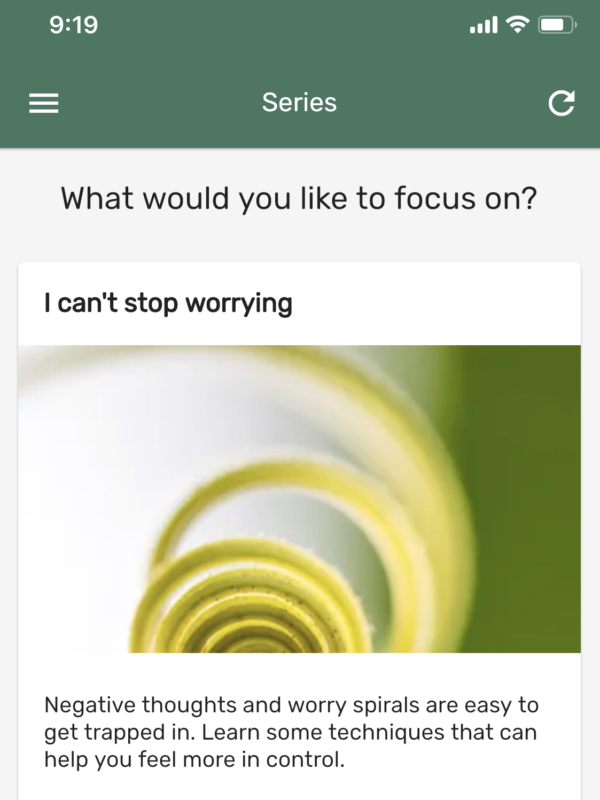This screenshot has height=800, width=600.
Task: Tap the refresh icon in the header
Action: tap(562, 103)
